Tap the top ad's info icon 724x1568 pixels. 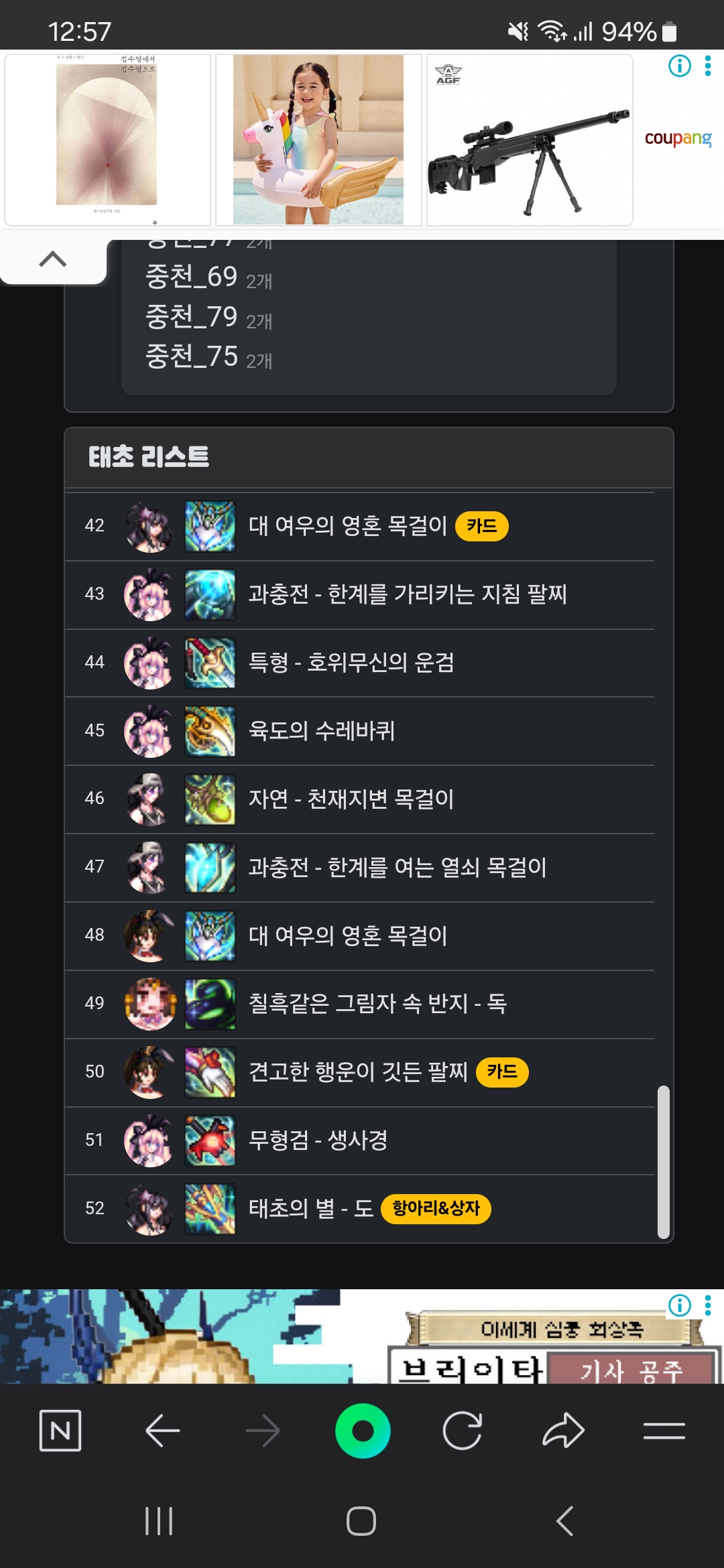679,66
